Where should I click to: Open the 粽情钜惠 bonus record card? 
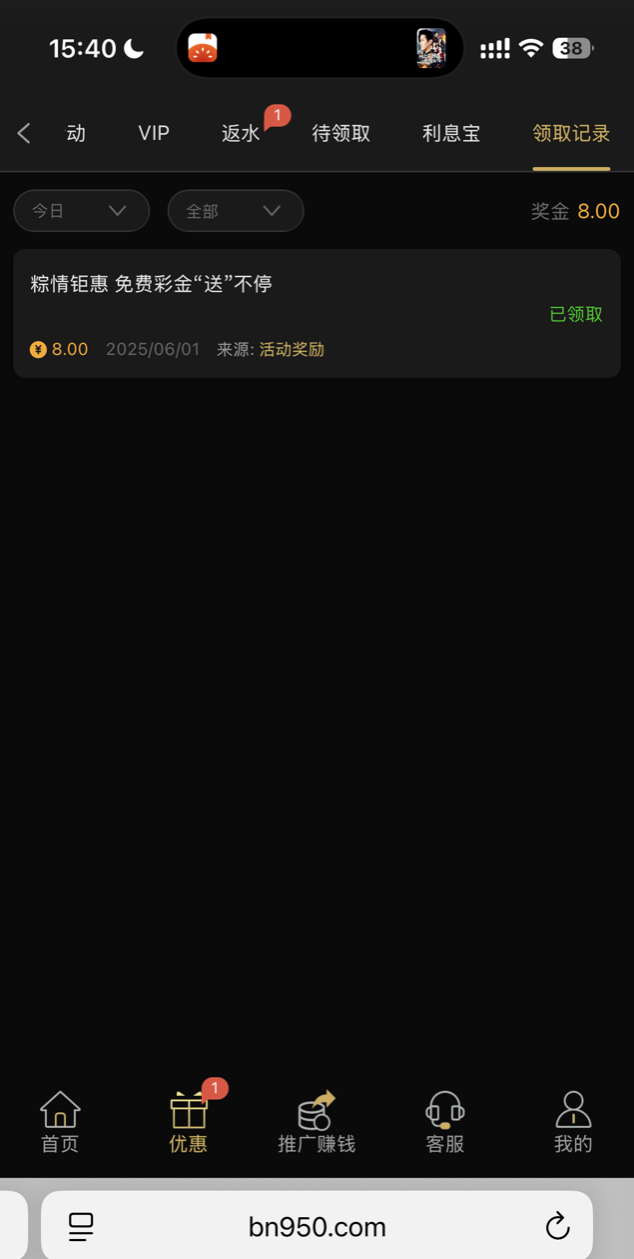316,313
